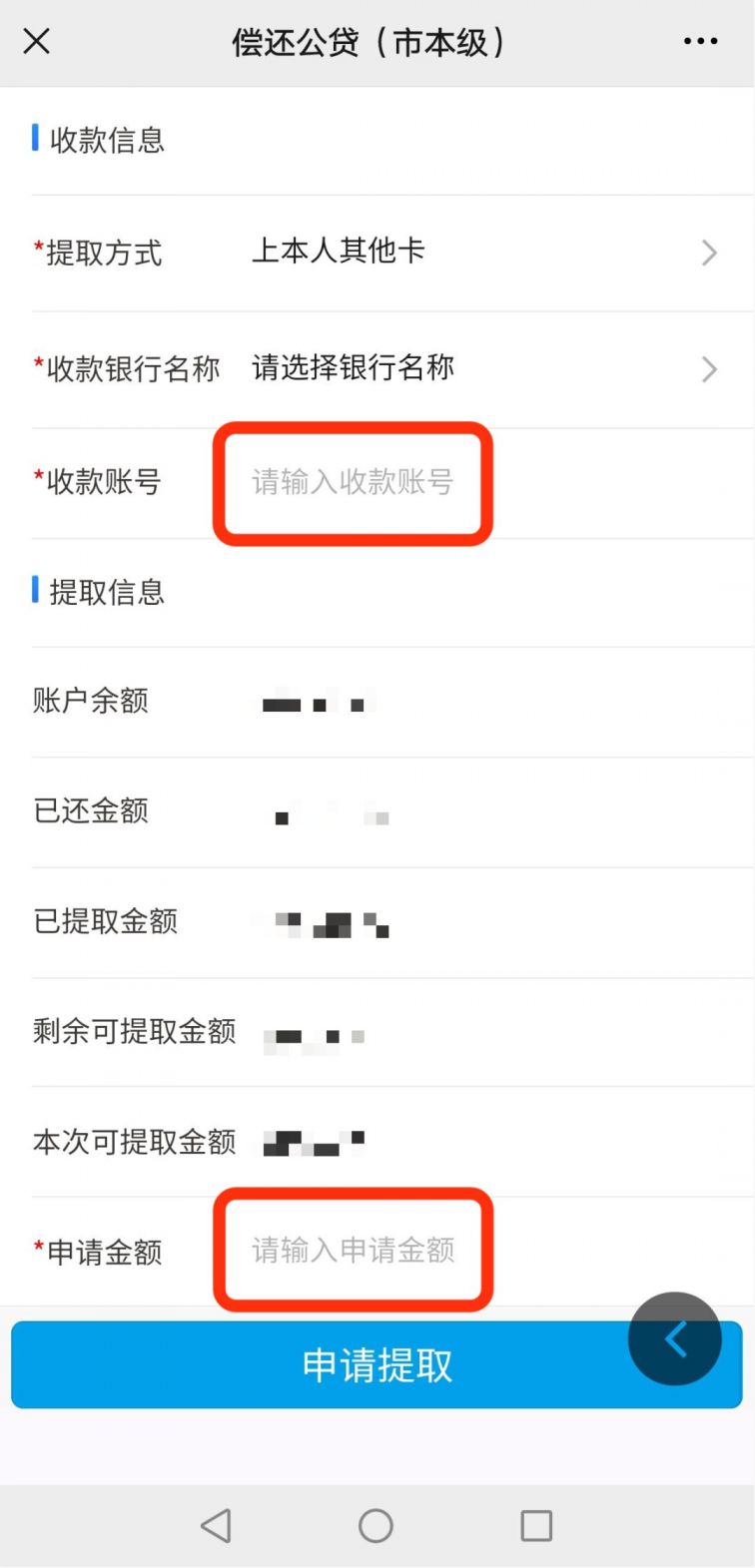Image resolution: width=755 pixels, height=1568 pixels.
Task: Focus the 收款账号 input field
Action: pos(354,483)
